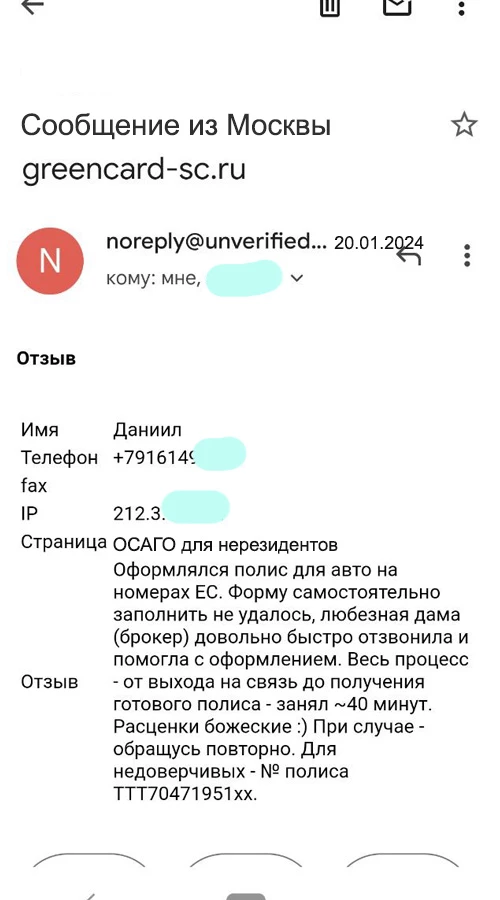Open the top overflow menu

click(x=462, y=7)
